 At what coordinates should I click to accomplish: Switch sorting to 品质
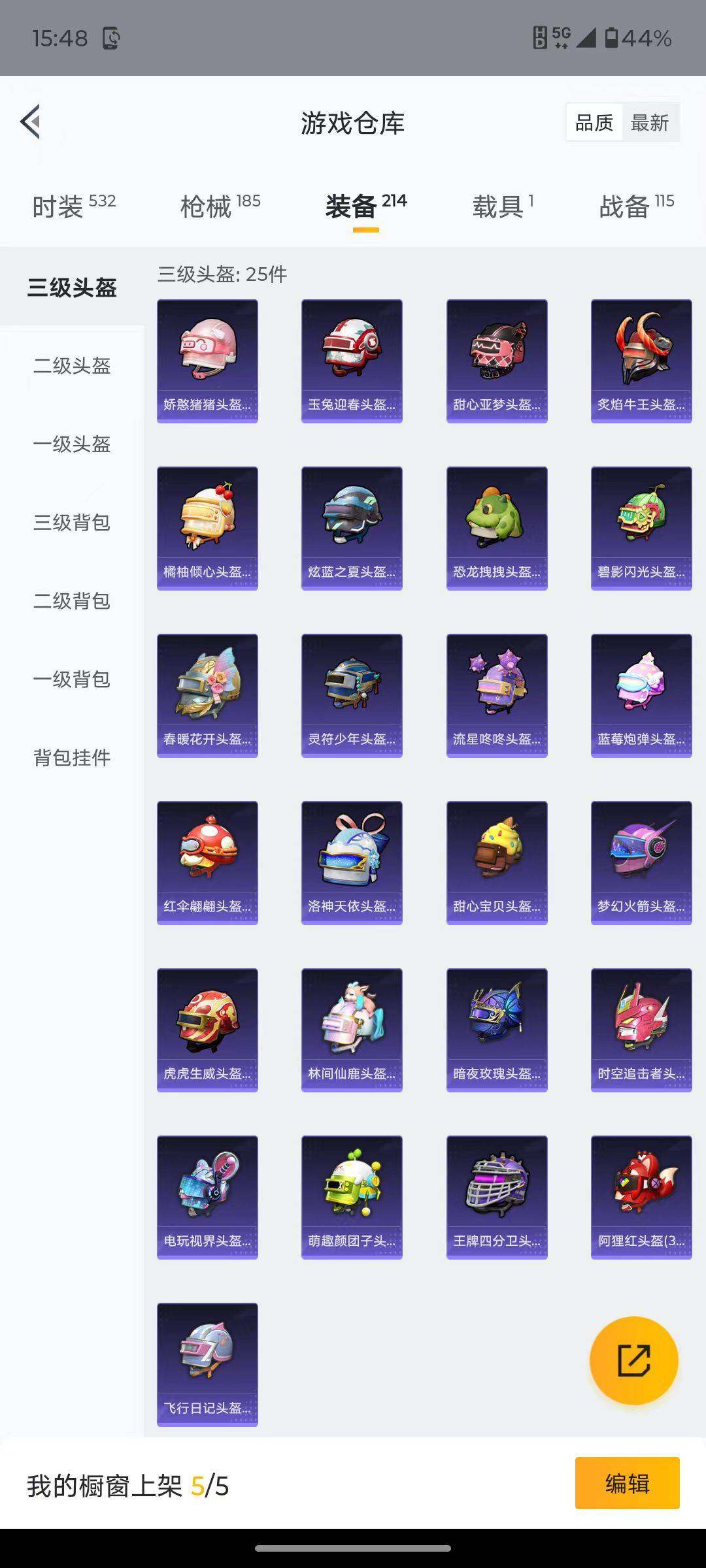coord(594,122)
